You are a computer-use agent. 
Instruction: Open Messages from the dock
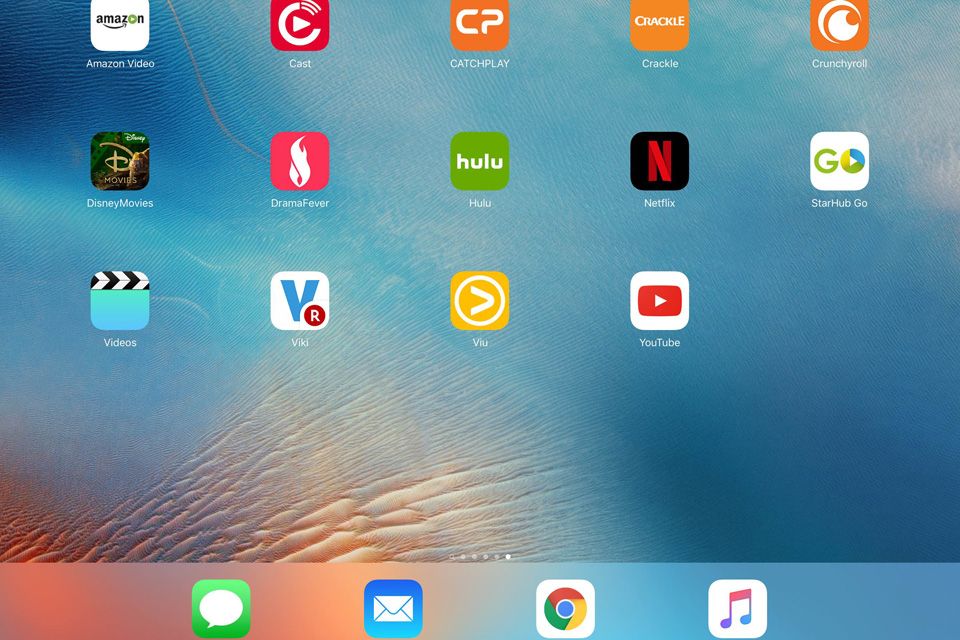click(221, 608)
